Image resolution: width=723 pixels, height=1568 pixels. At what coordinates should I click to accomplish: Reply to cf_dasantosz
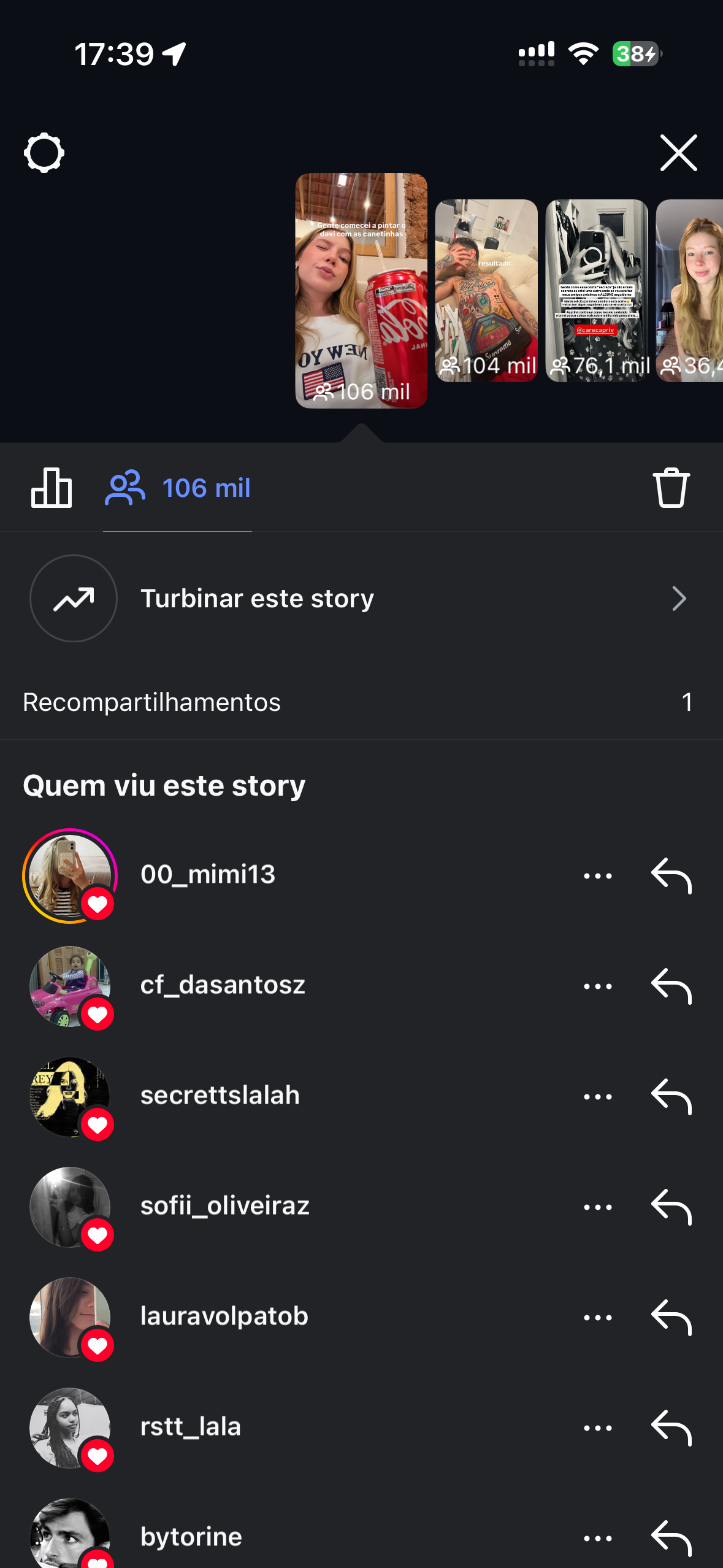click(x=671, y=986)
